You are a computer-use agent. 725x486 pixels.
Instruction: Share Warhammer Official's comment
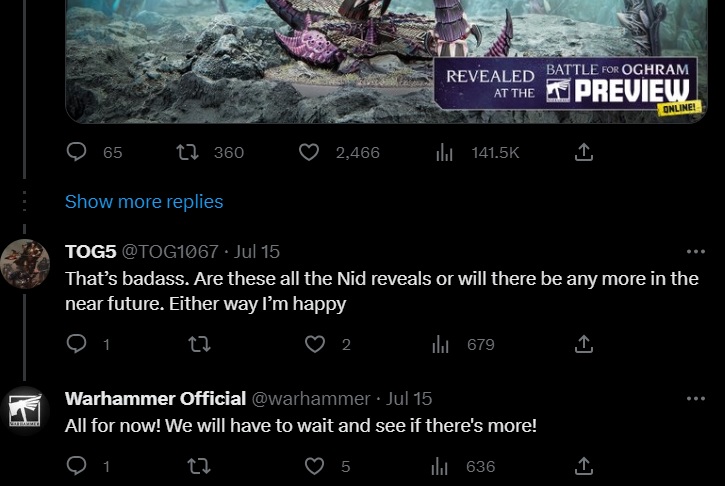(586, 466)
